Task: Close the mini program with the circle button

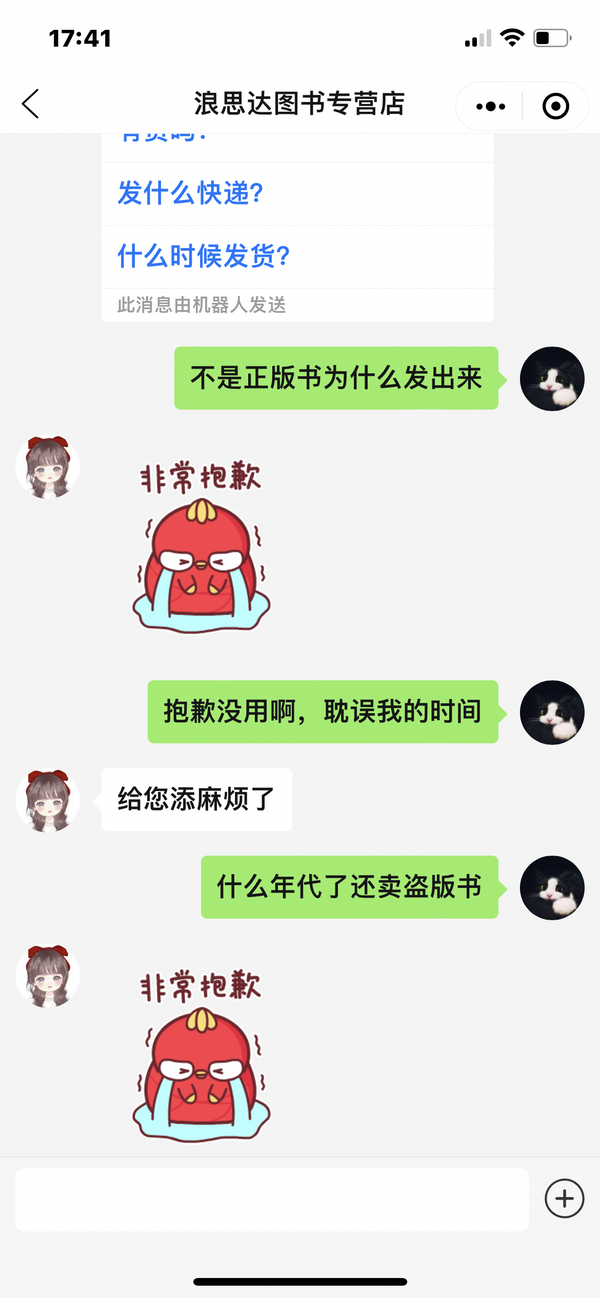Action: point(555,106)
